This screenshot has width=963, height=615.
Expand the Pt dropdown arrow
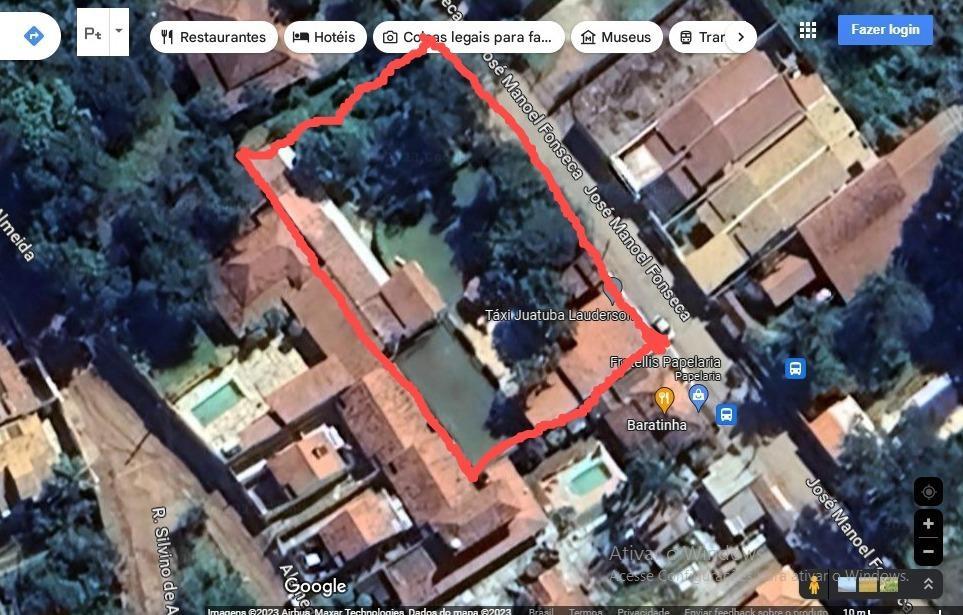[119, 32]
